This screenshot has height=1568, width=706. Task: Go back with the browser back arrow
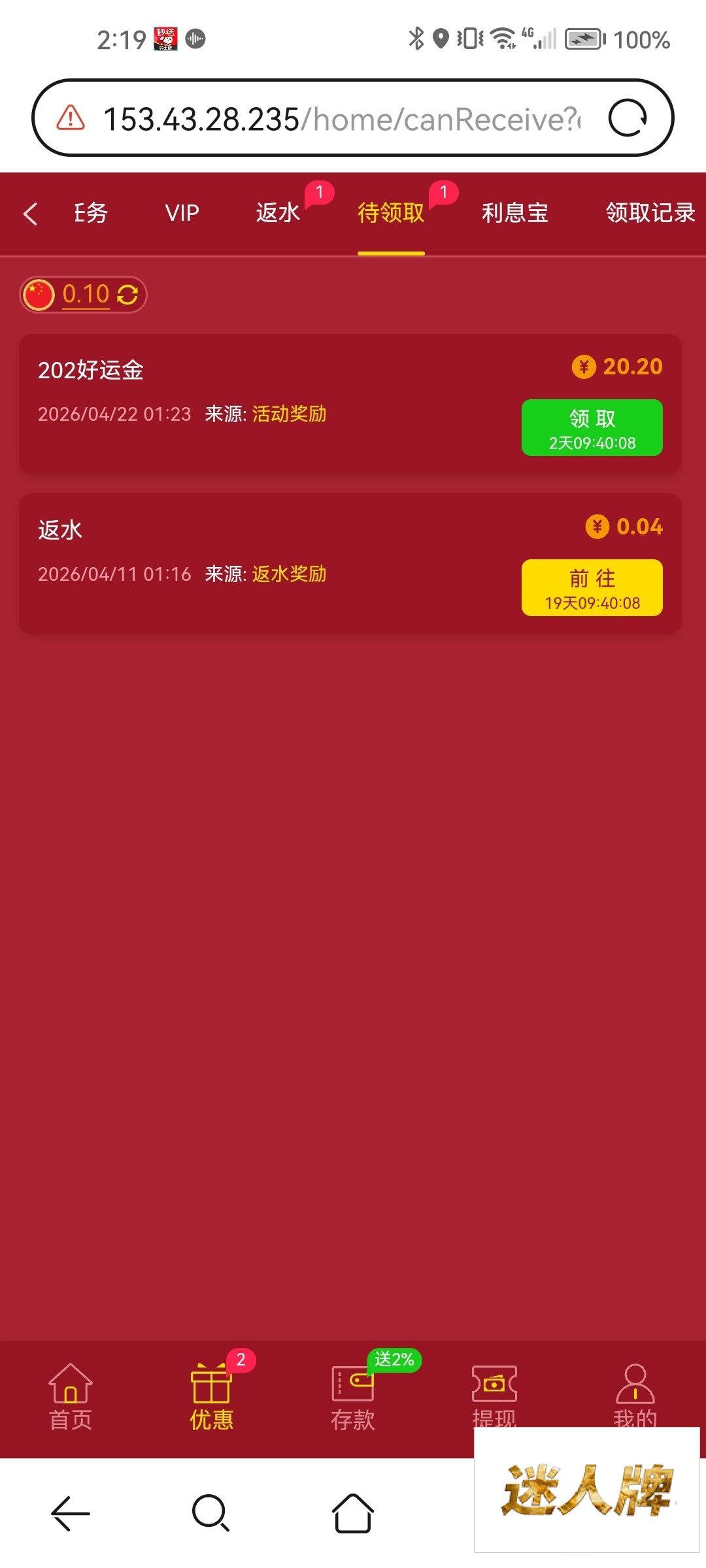tap(71, 1512)
